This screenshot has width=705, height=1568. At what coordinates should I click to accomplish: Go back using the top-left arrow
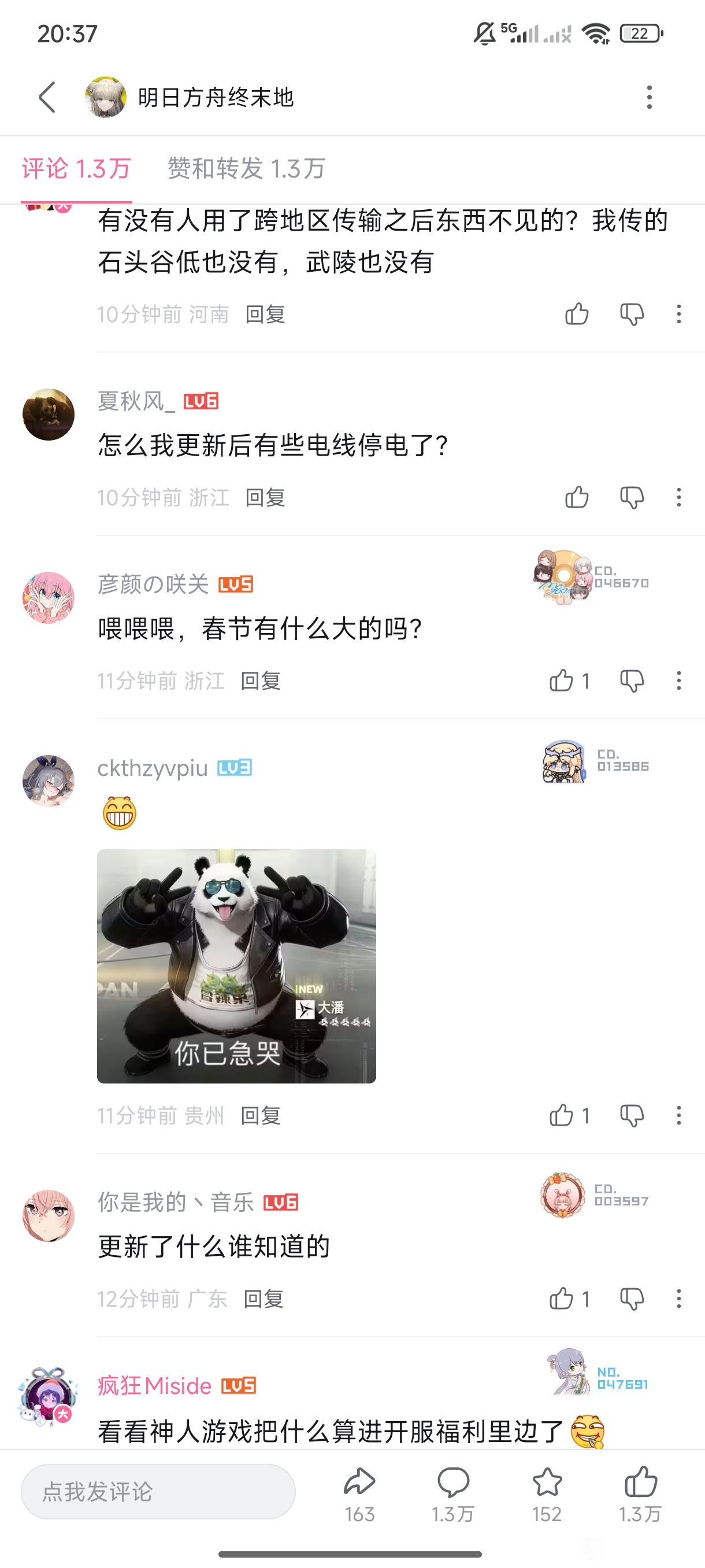point(47,97)
